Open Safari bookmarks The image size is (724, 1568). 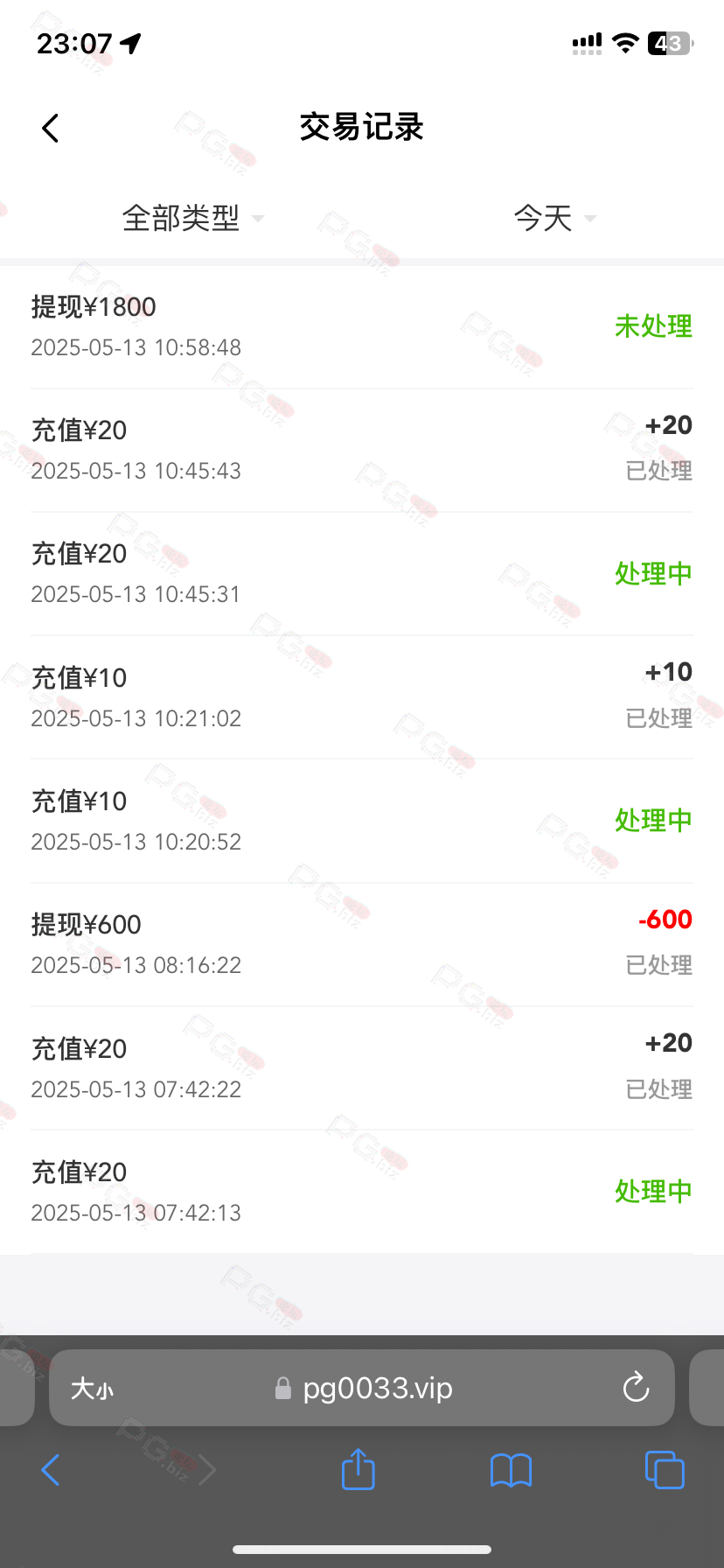click(512, 1470)
